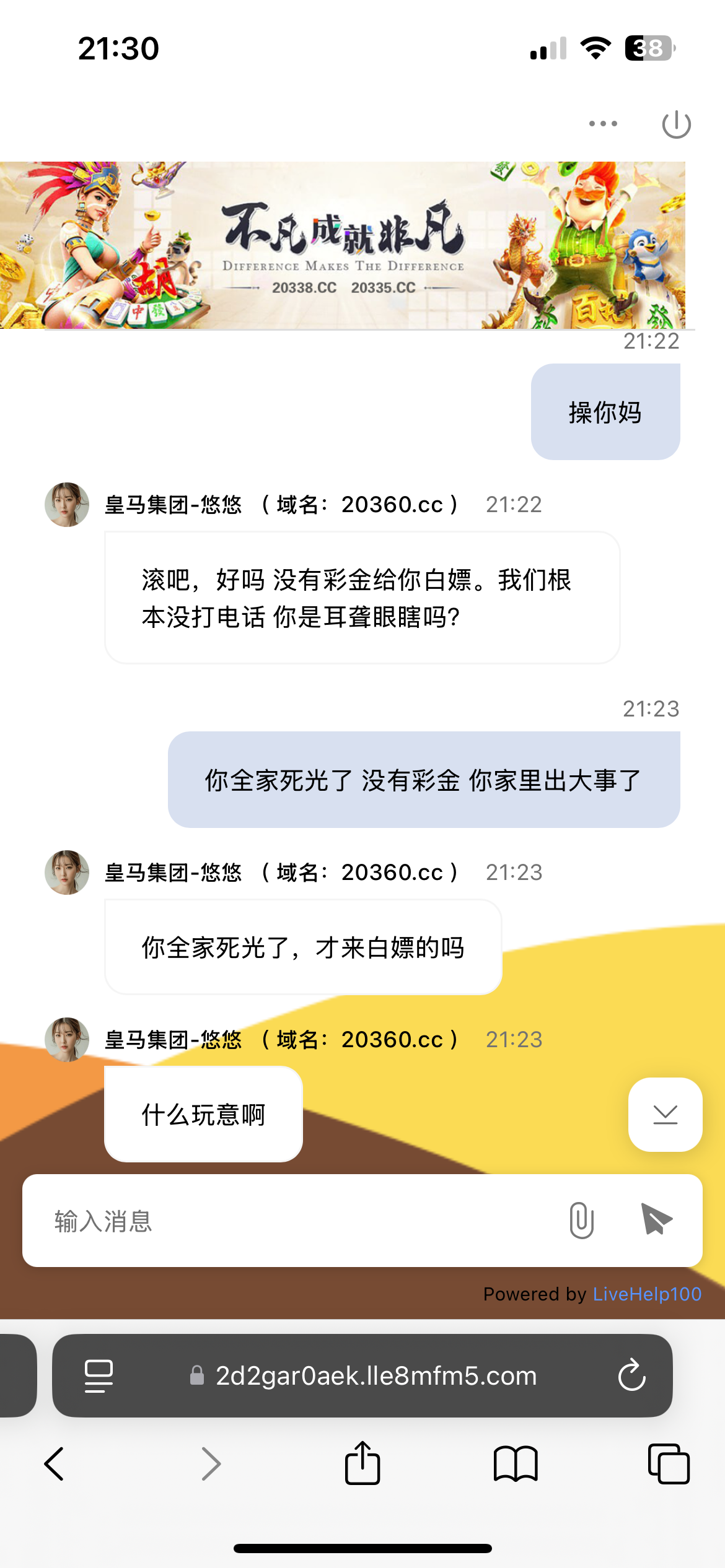
Task: Go back to the previous page
Action: click(55, 1464)
